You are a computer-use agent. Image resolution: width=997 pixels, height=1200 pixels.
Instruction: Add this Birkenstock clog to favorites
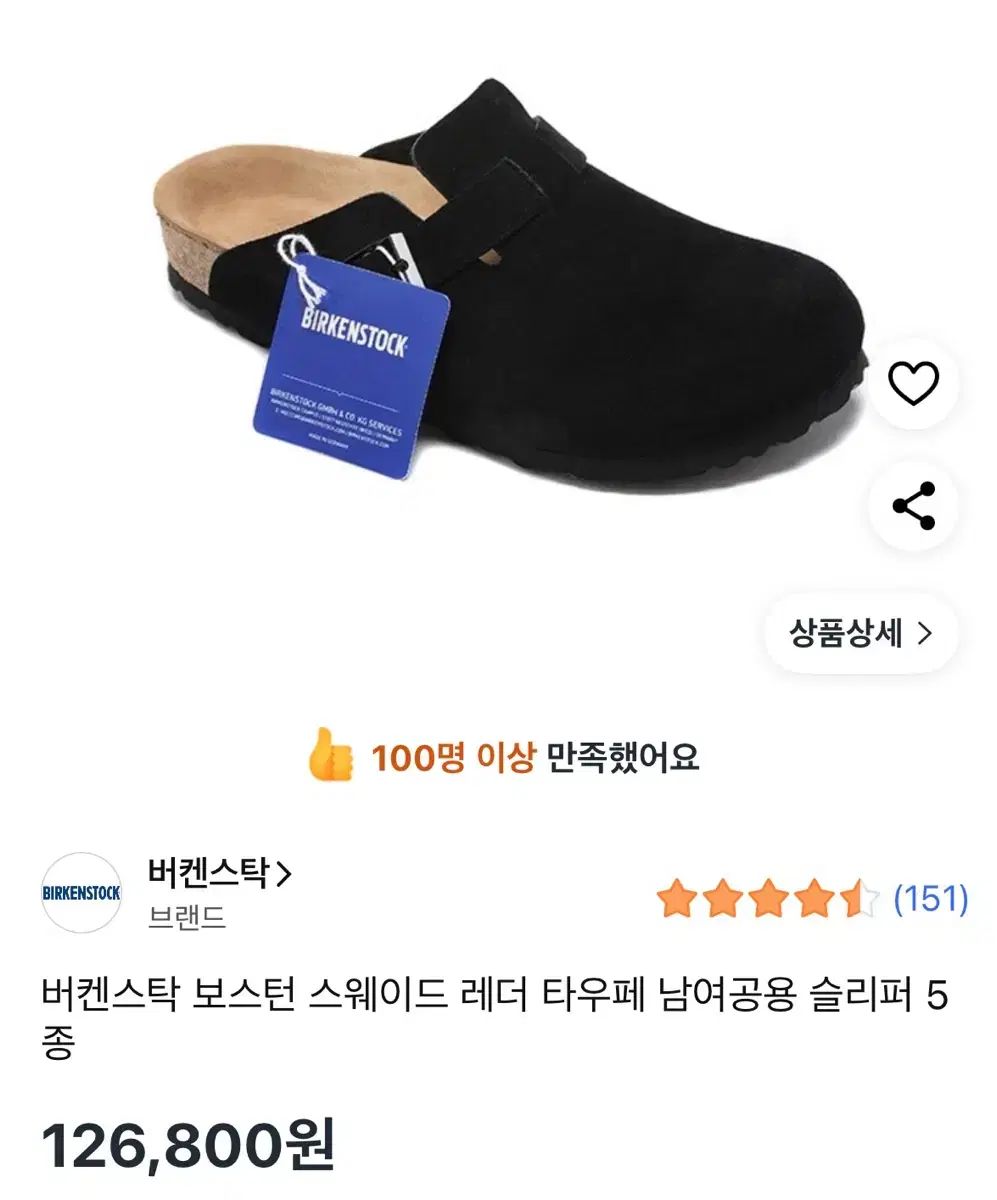point(913,384)
